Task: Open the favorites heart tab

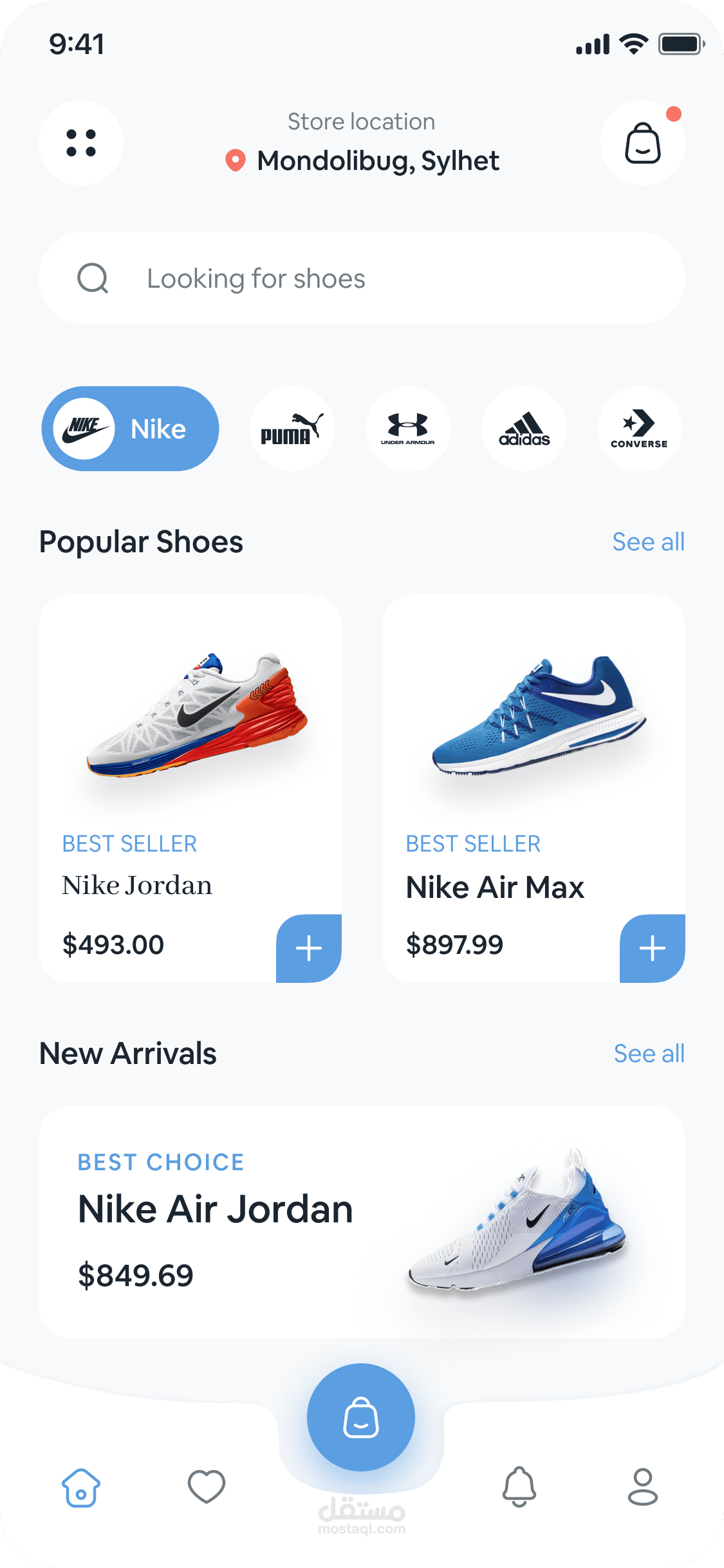Action: 207,1486
